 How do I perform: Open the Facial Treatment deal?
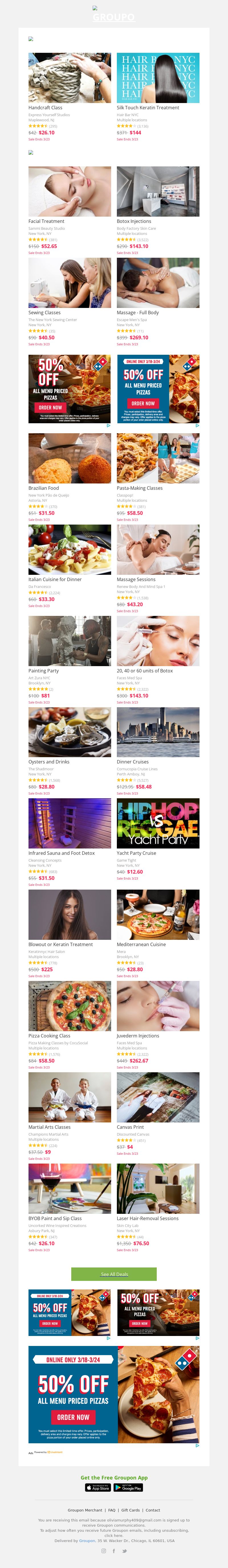pyautogui.click(x=69, y=192)
